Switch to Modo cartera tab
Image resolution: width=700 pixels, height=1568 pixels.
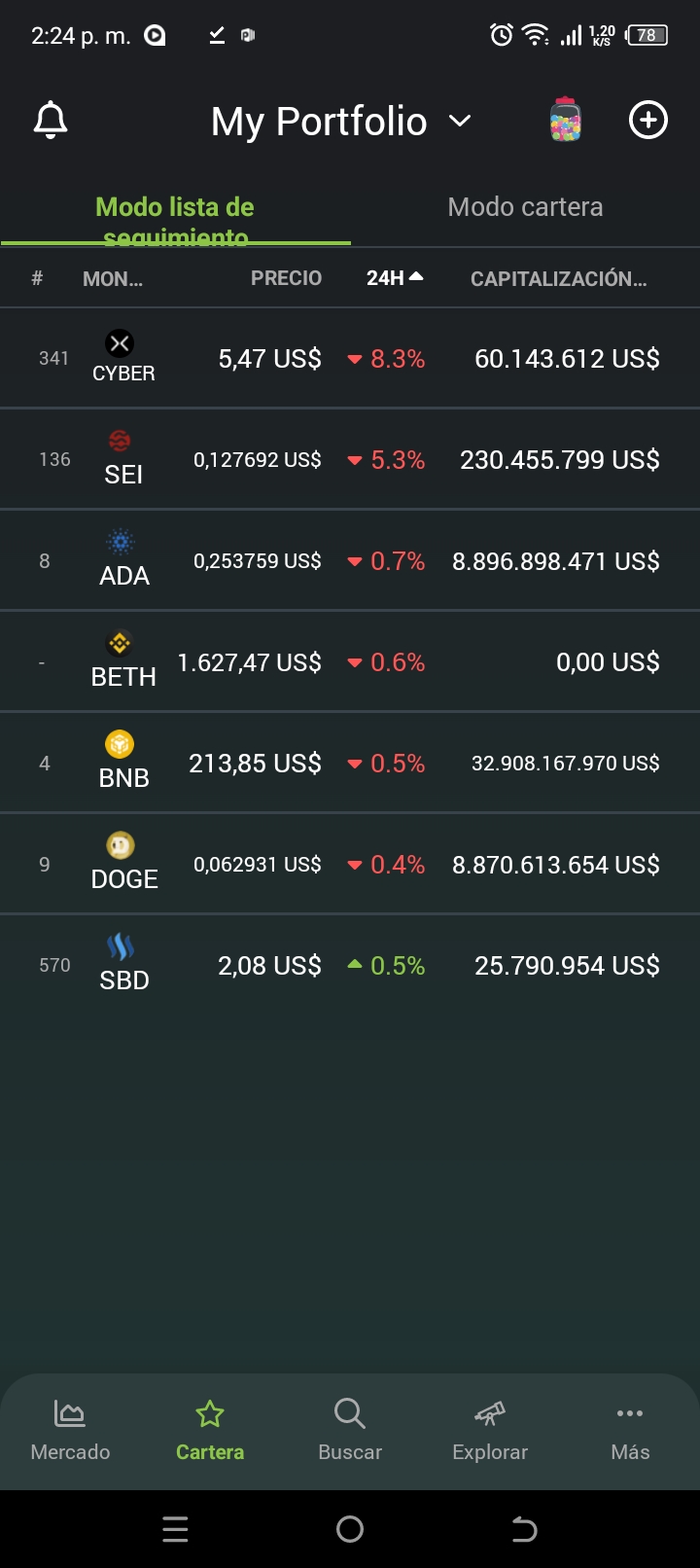coord(525,207)
